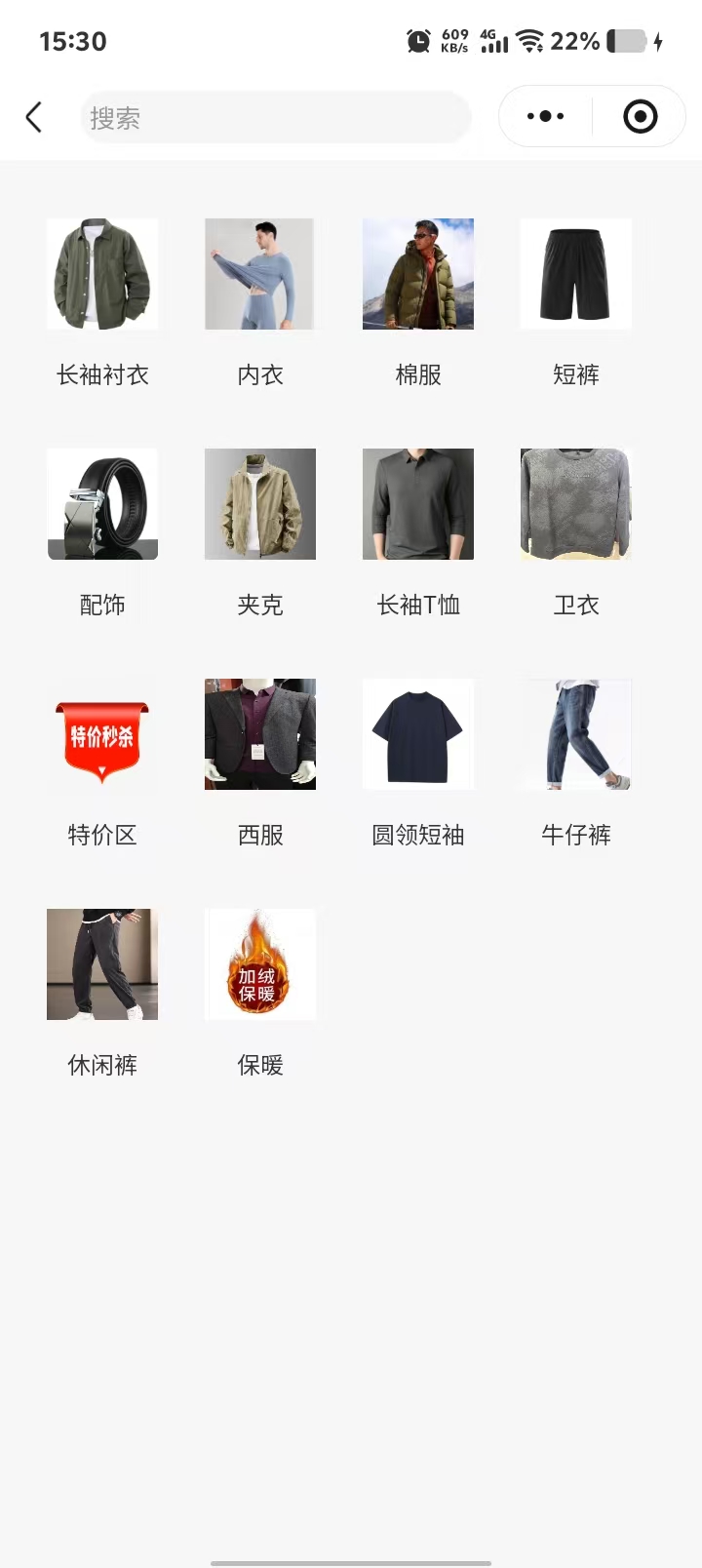Close the mini program with the circle button
The height and width of the screenshot is (1568, 702).
pyautogui.click(x=640, y=117)
